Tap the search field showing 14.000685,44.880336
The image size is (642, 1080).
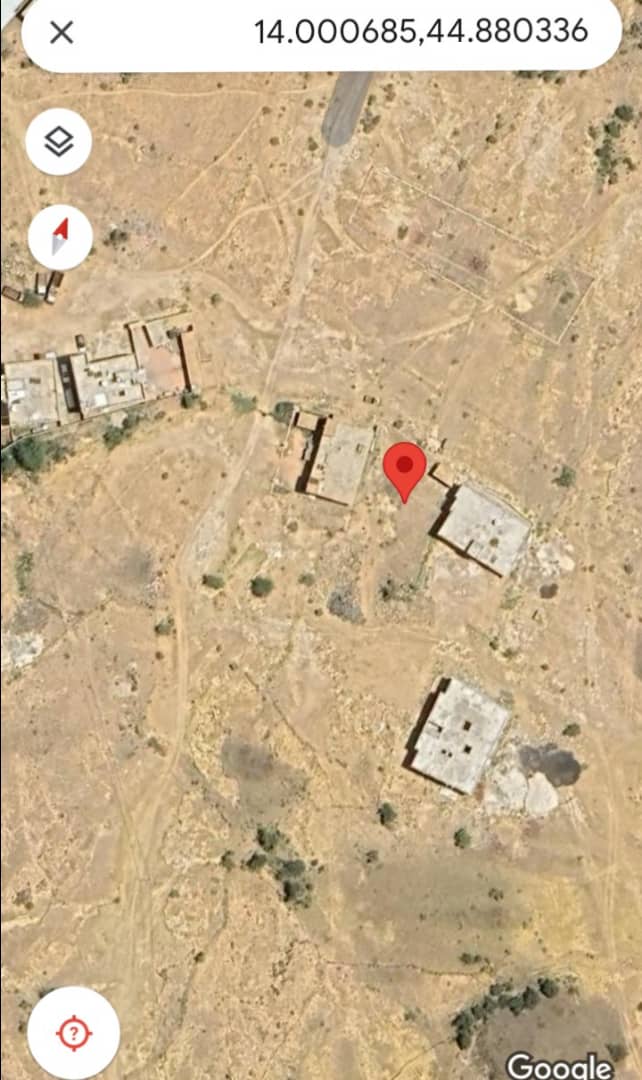(x=322, y=33)
